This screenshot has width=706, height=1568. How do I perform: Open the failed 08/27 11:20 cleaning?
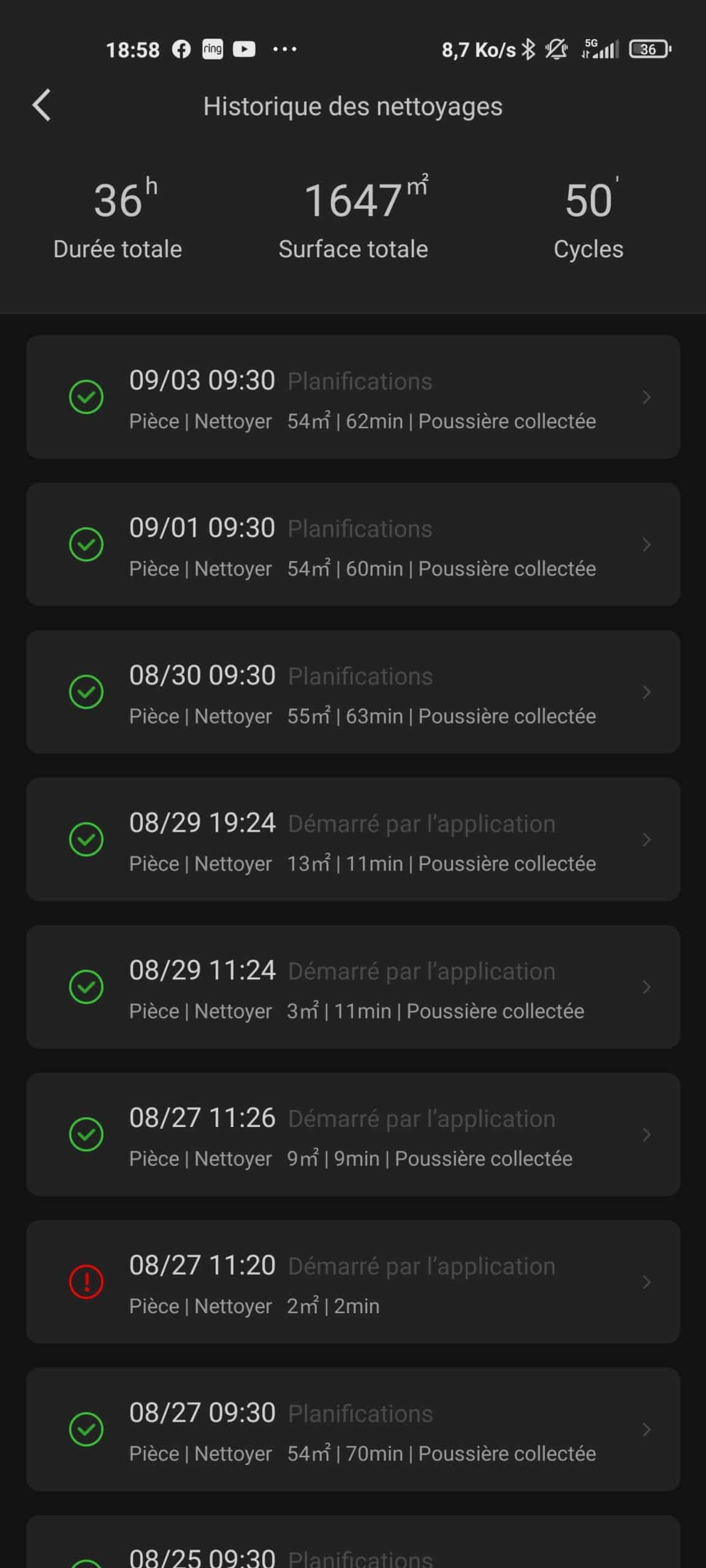coord(353,1282)
